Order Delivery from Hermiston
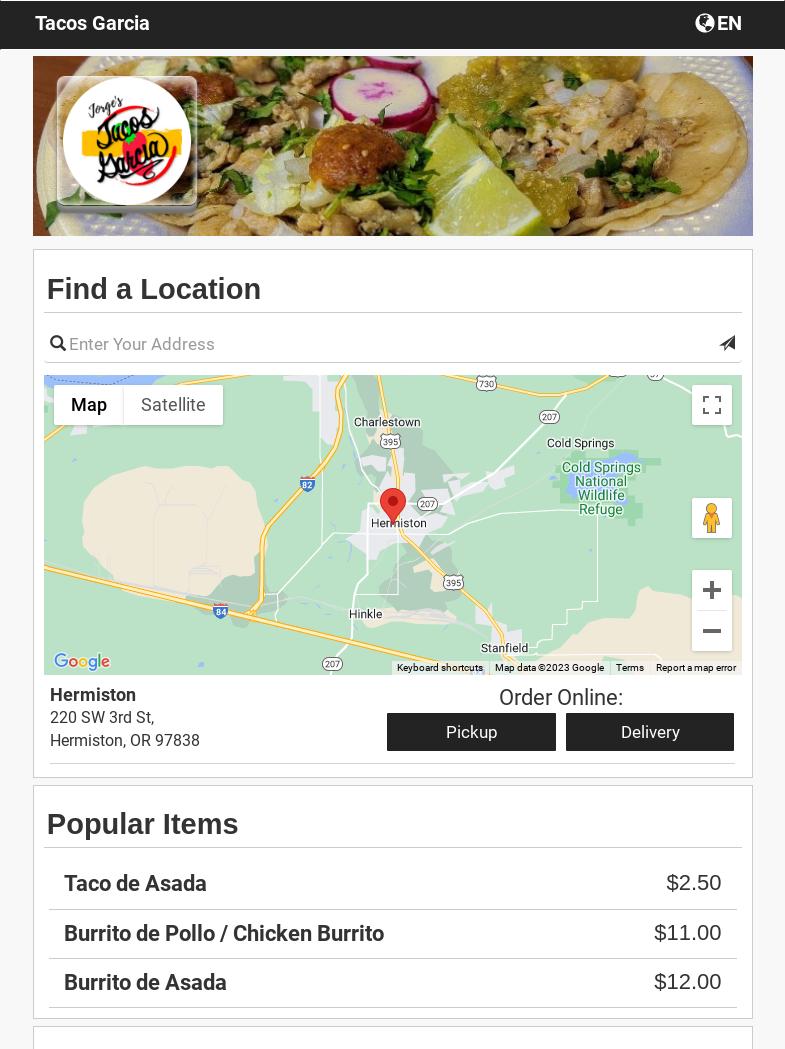 click(x=650, y=732)
